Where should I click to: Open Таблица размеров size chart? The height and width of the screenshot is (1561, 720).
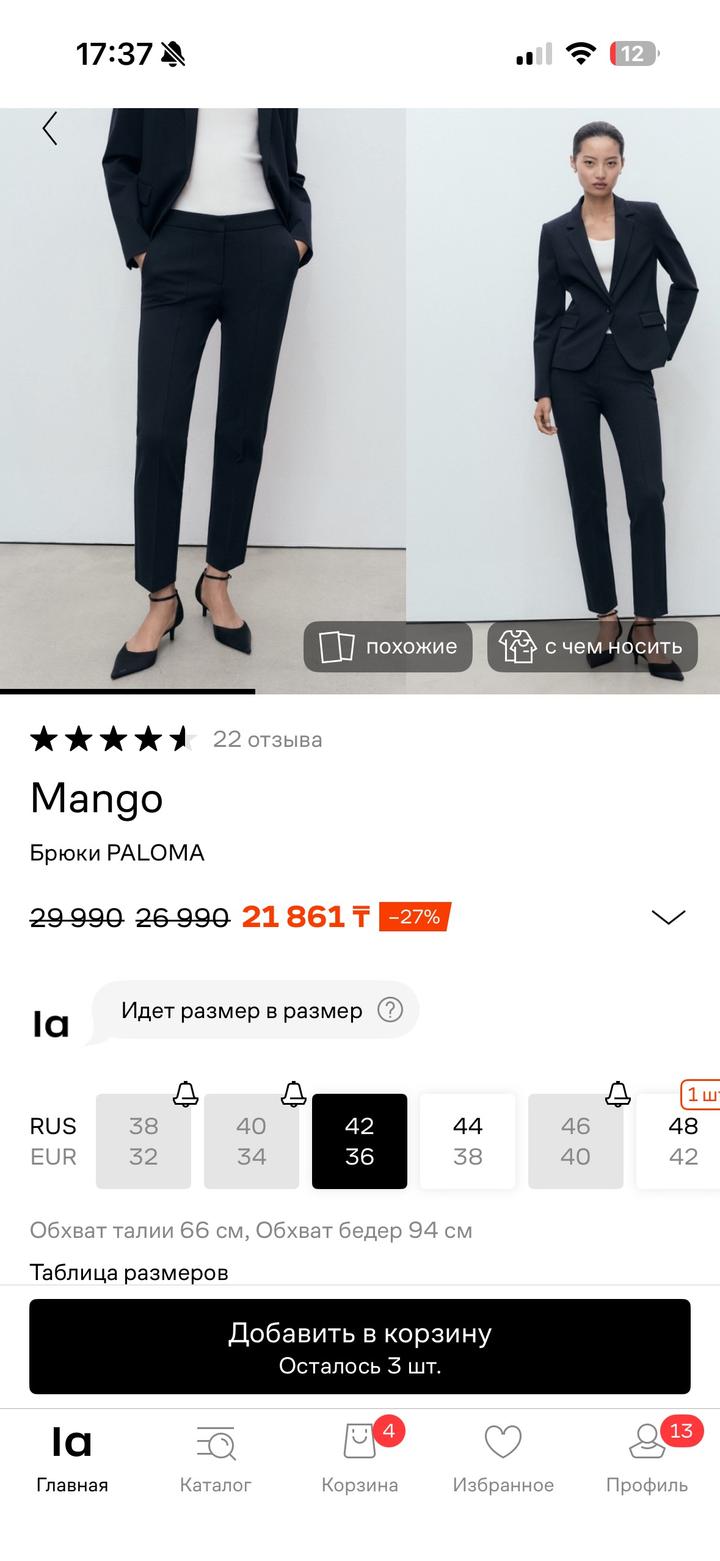point(129,1272)
